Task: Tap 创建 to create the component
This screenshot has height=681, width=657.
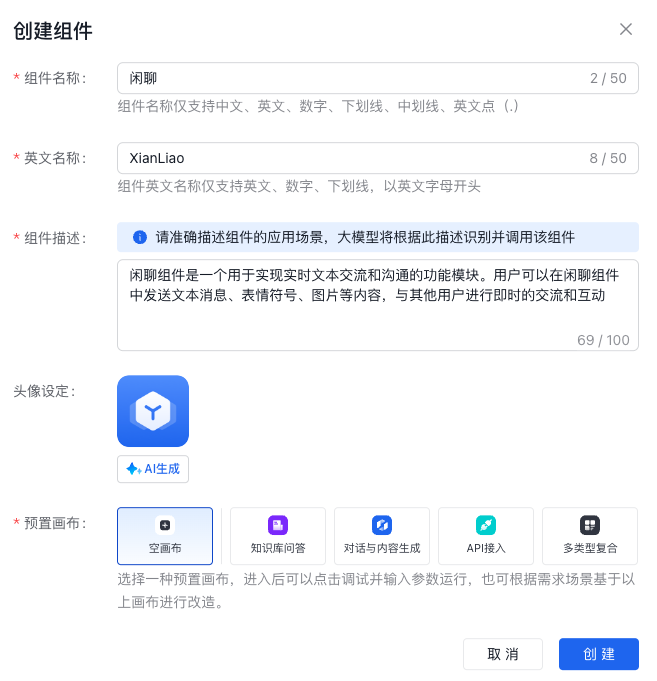Action: pyautogui.click(x=599, y=654)
